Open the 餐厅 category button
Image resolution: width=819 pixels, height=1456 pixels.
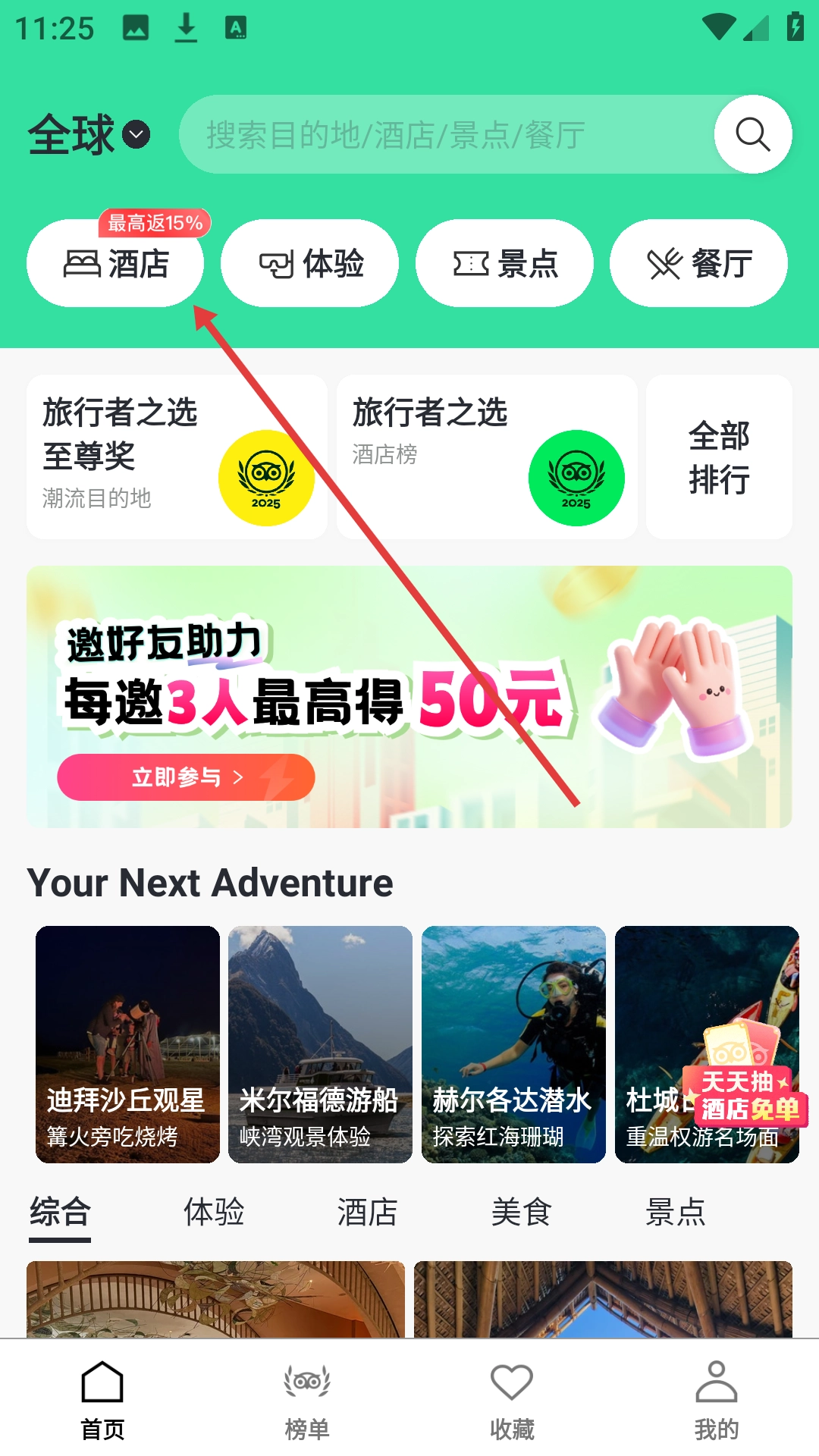point(698,264)
